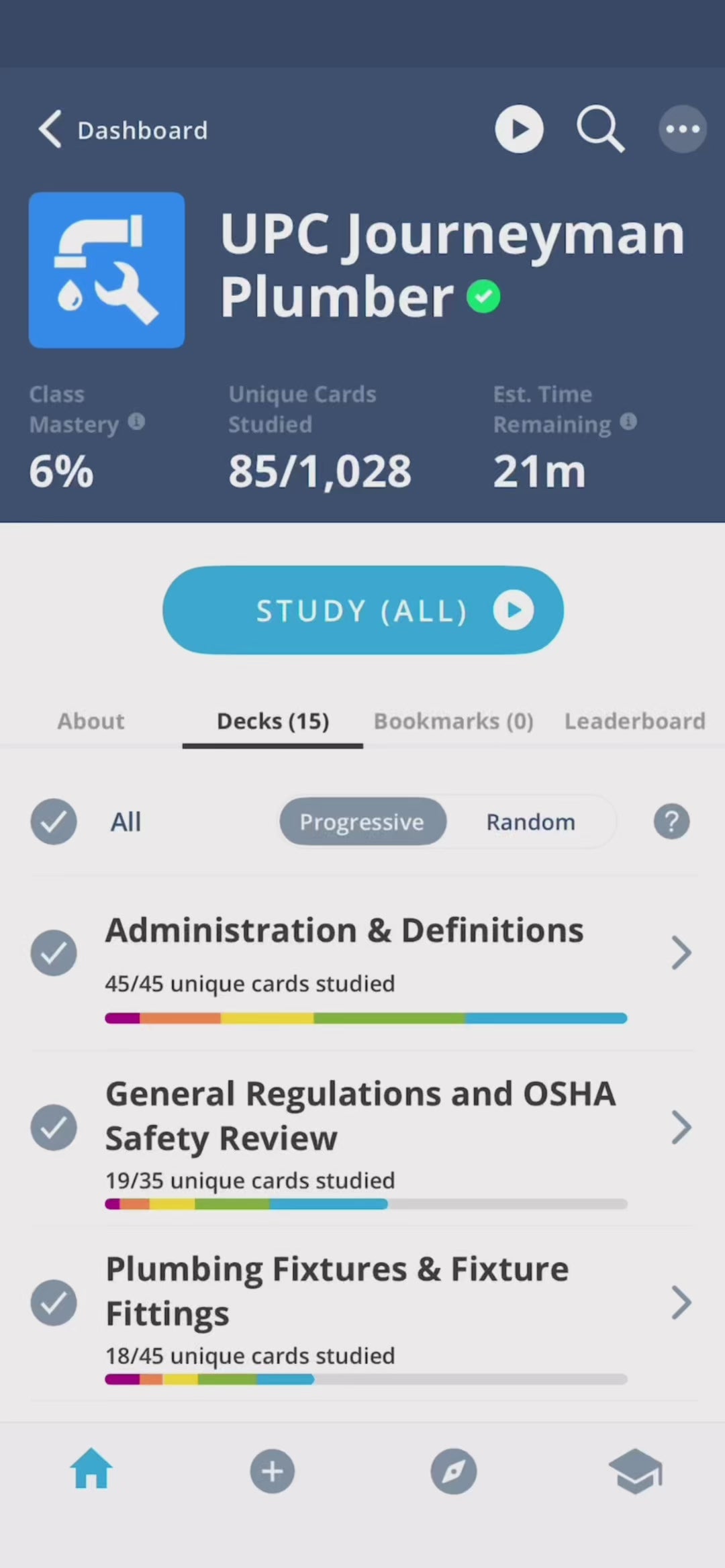Start Study (All) session
The image size is (725, 1568).
tap(362, 610)
